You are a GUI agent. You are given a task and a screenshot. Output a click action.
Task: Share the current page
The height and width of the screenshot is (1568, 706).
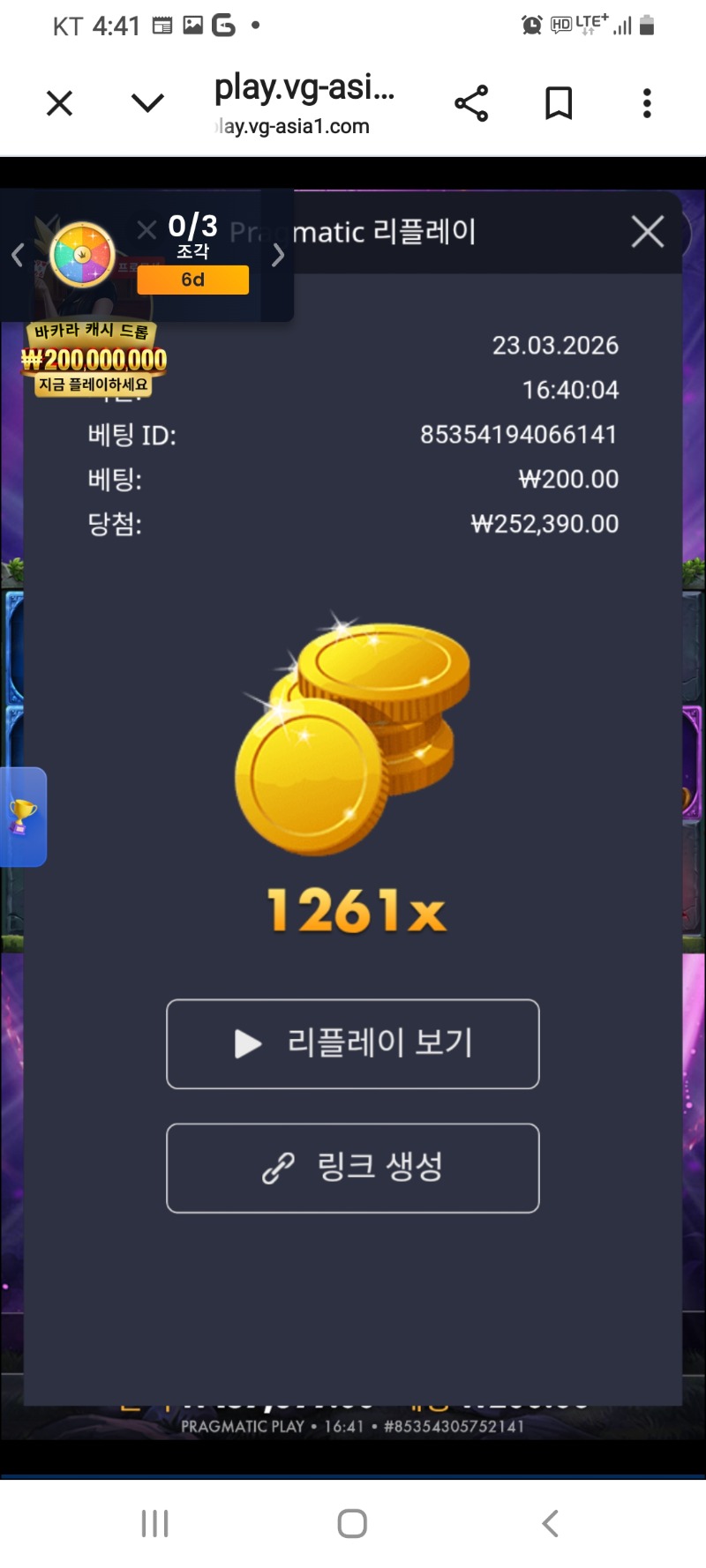point(471,104)
